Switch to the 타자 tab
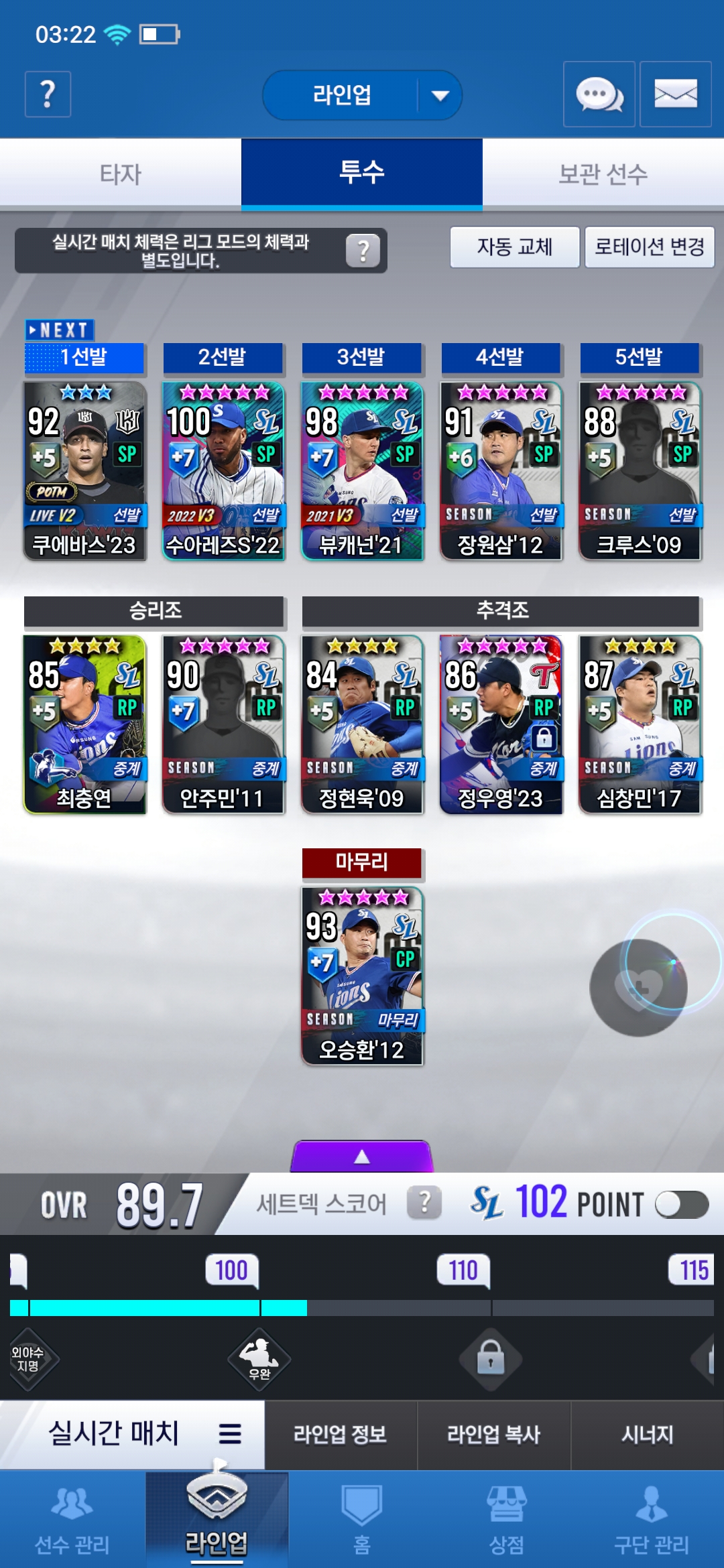This screenshot has height=1568, width=724. [121, 174]
